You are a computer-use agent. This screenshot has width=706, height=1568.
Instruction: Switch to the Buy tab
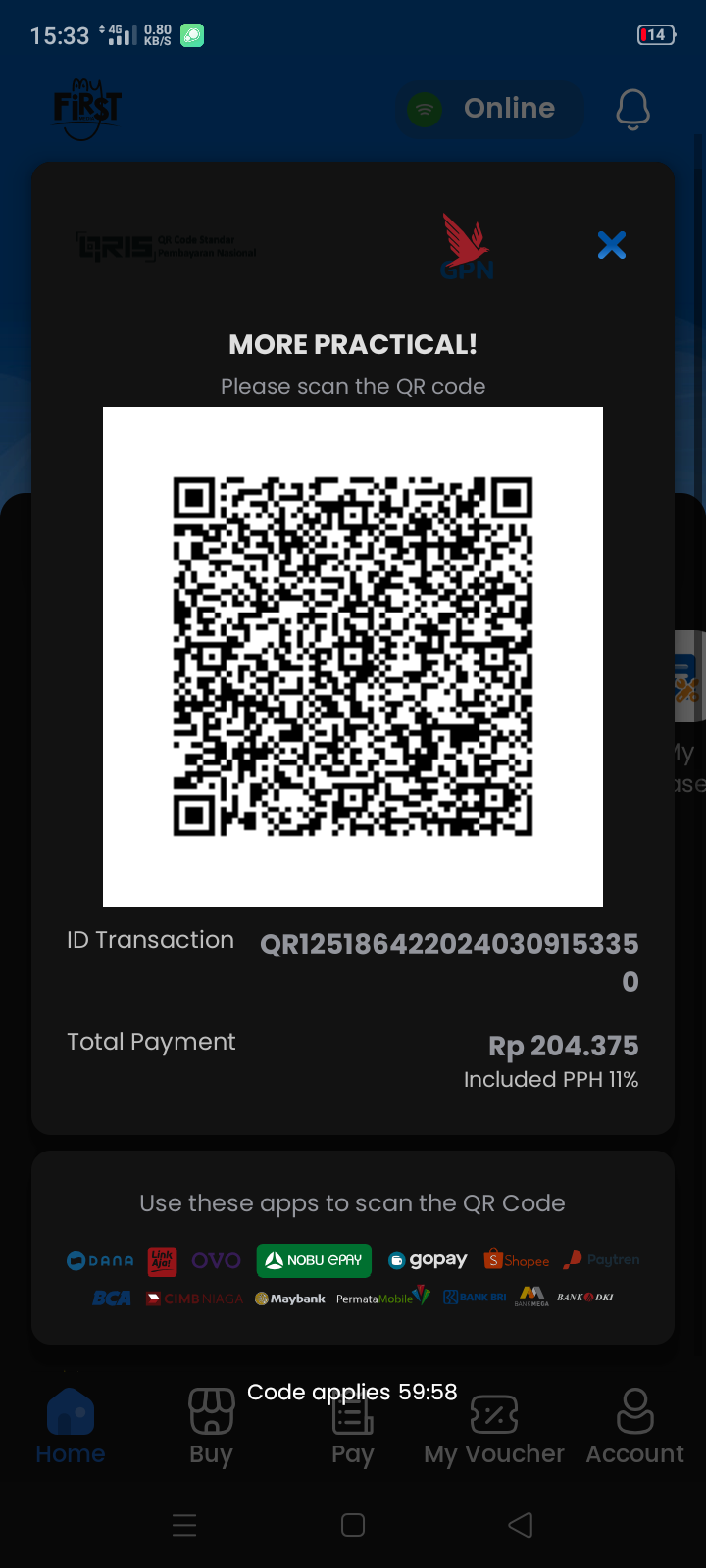tap(211, 1427)
